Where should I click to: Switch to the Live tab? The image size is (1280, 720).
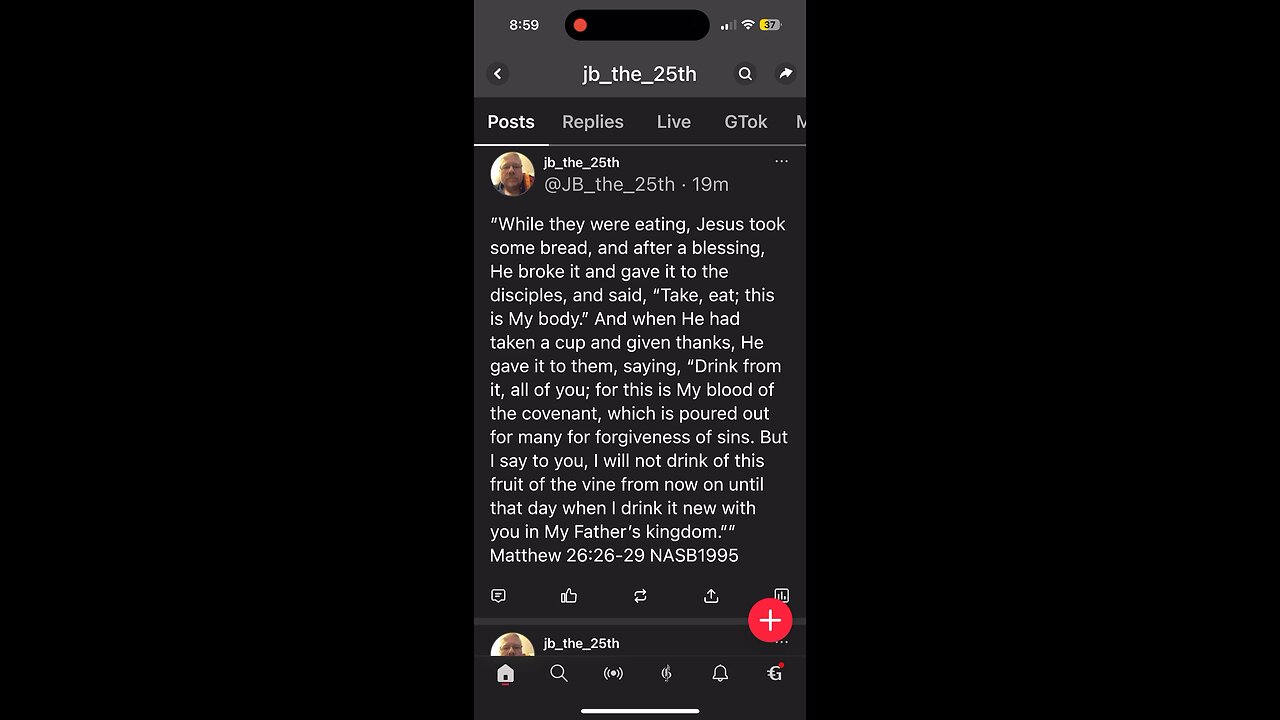(x=673, y=122)
